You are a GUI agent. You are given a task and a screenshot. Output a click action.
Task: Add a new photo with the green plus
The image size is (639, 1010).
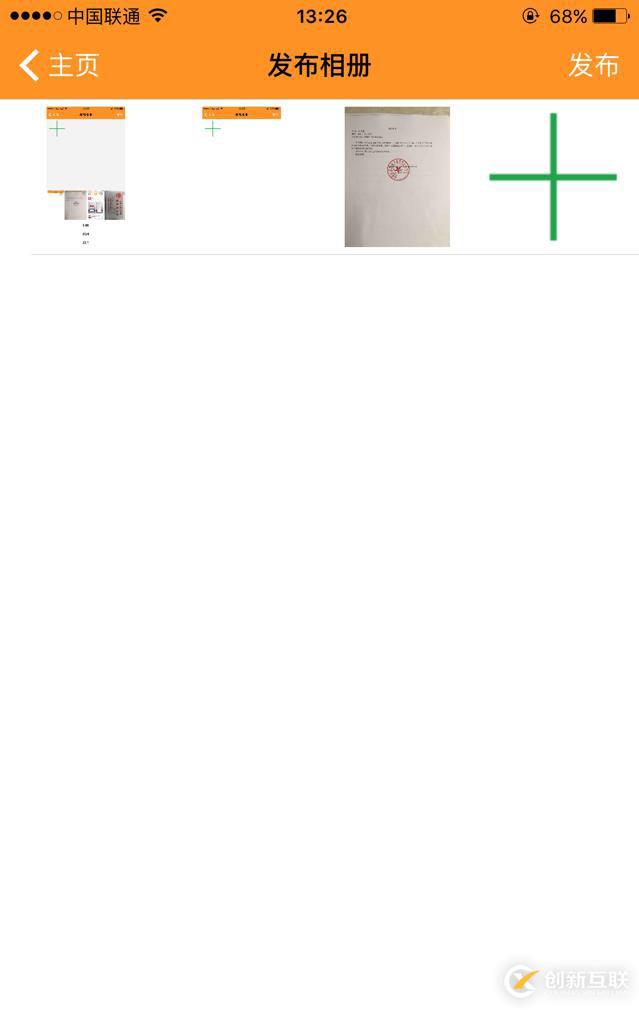tap(553, 177)
